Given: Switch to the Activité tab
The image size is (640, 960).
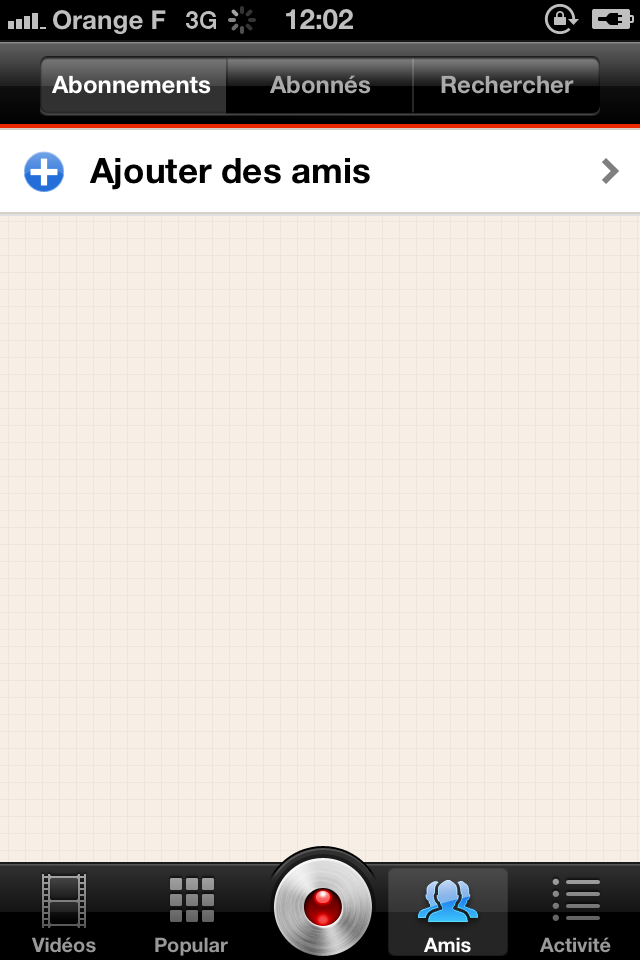Looking at the screenshot, I should 575,912.
